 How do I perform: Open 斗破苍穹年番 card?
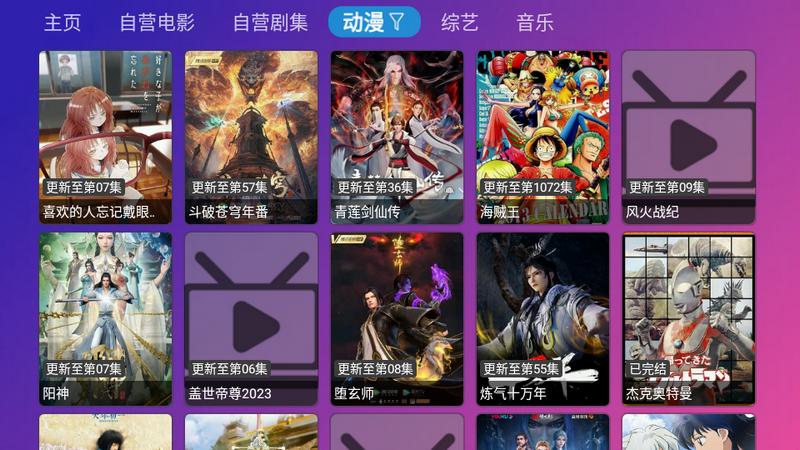251,137
